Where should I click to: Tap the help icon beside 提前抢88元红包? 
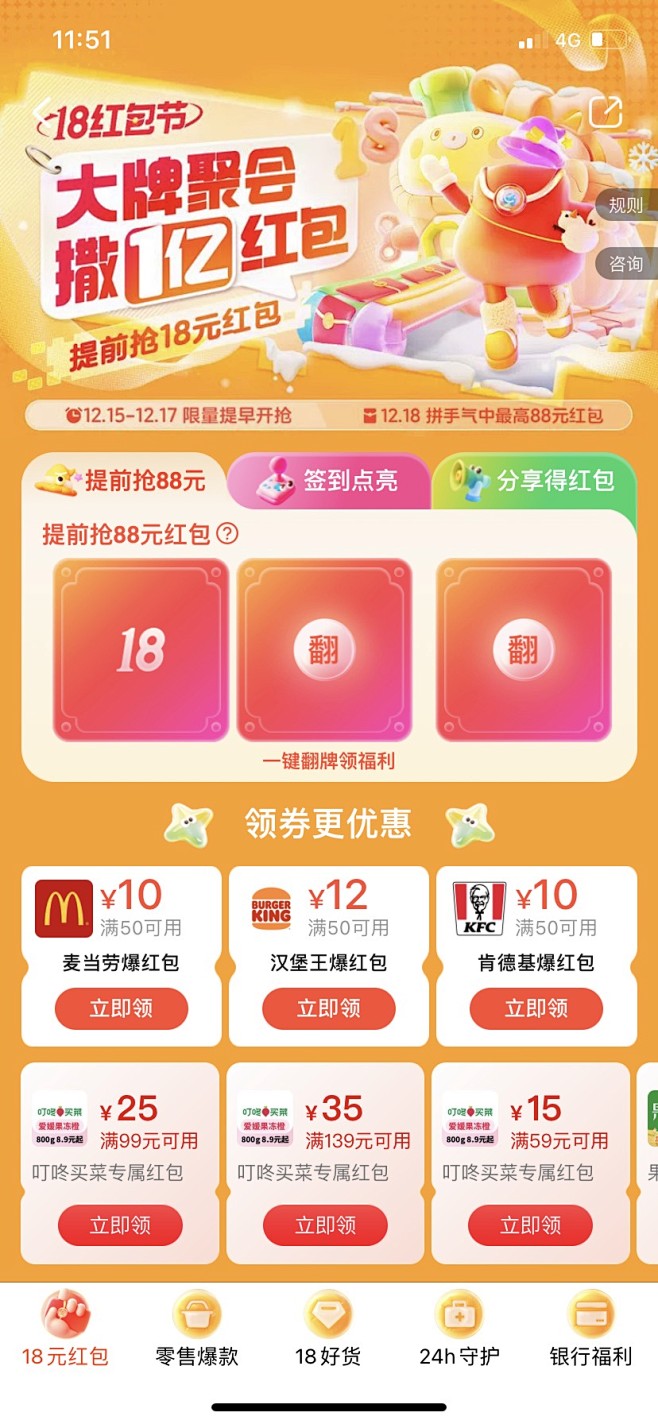(228, 534)
